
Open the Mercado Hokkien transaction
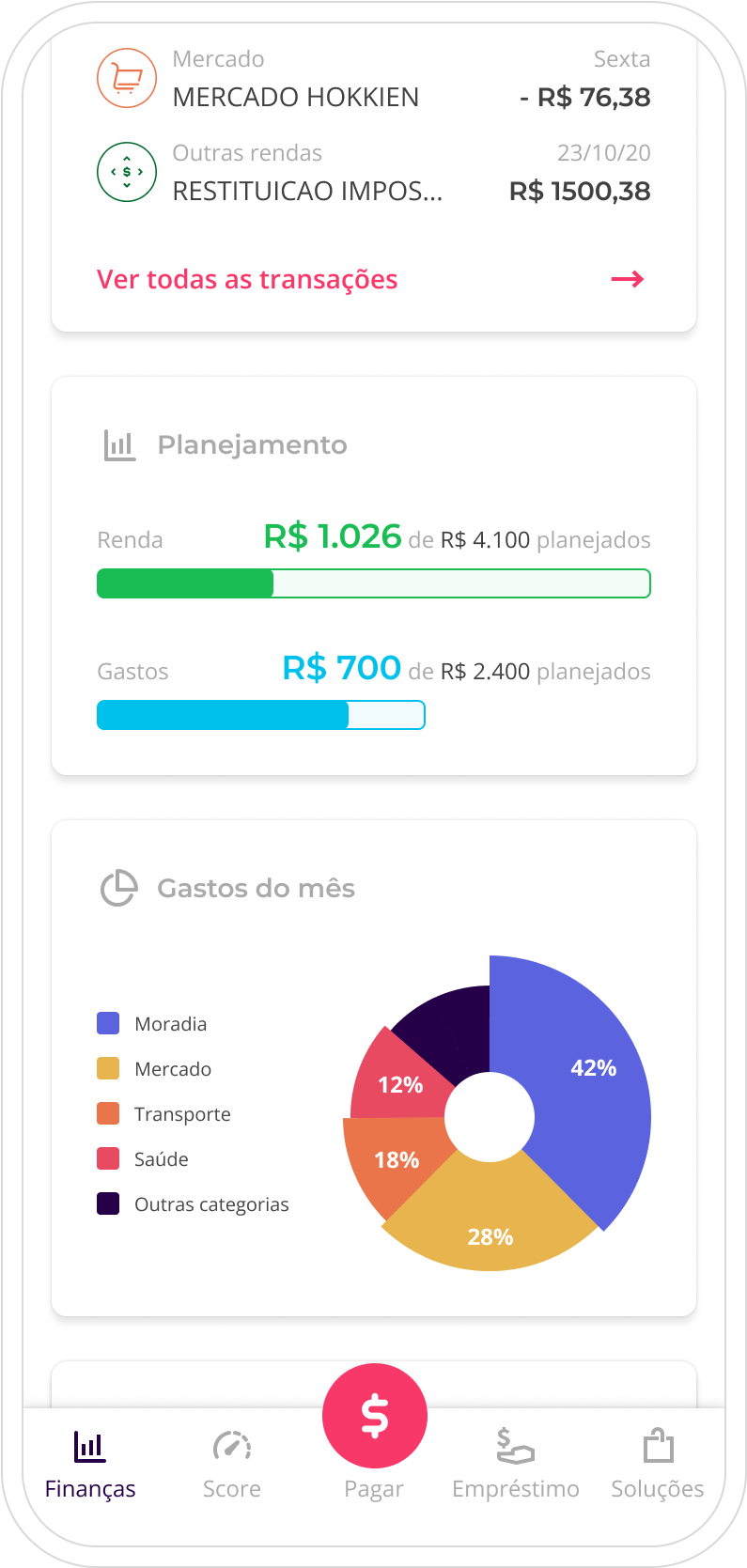coord(373,79)
